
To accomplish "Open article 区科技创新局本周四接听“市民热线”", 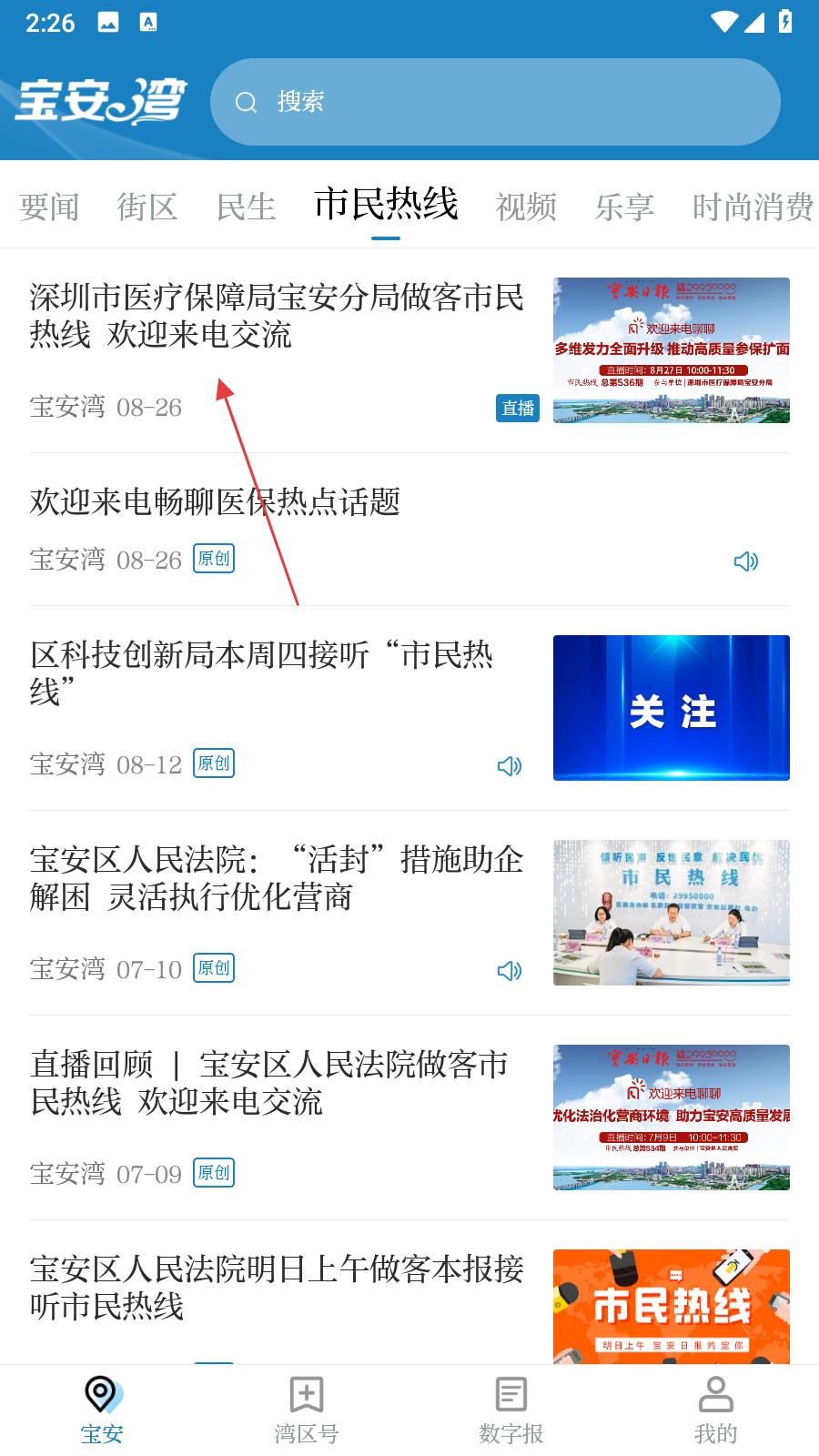I will 262,673.
